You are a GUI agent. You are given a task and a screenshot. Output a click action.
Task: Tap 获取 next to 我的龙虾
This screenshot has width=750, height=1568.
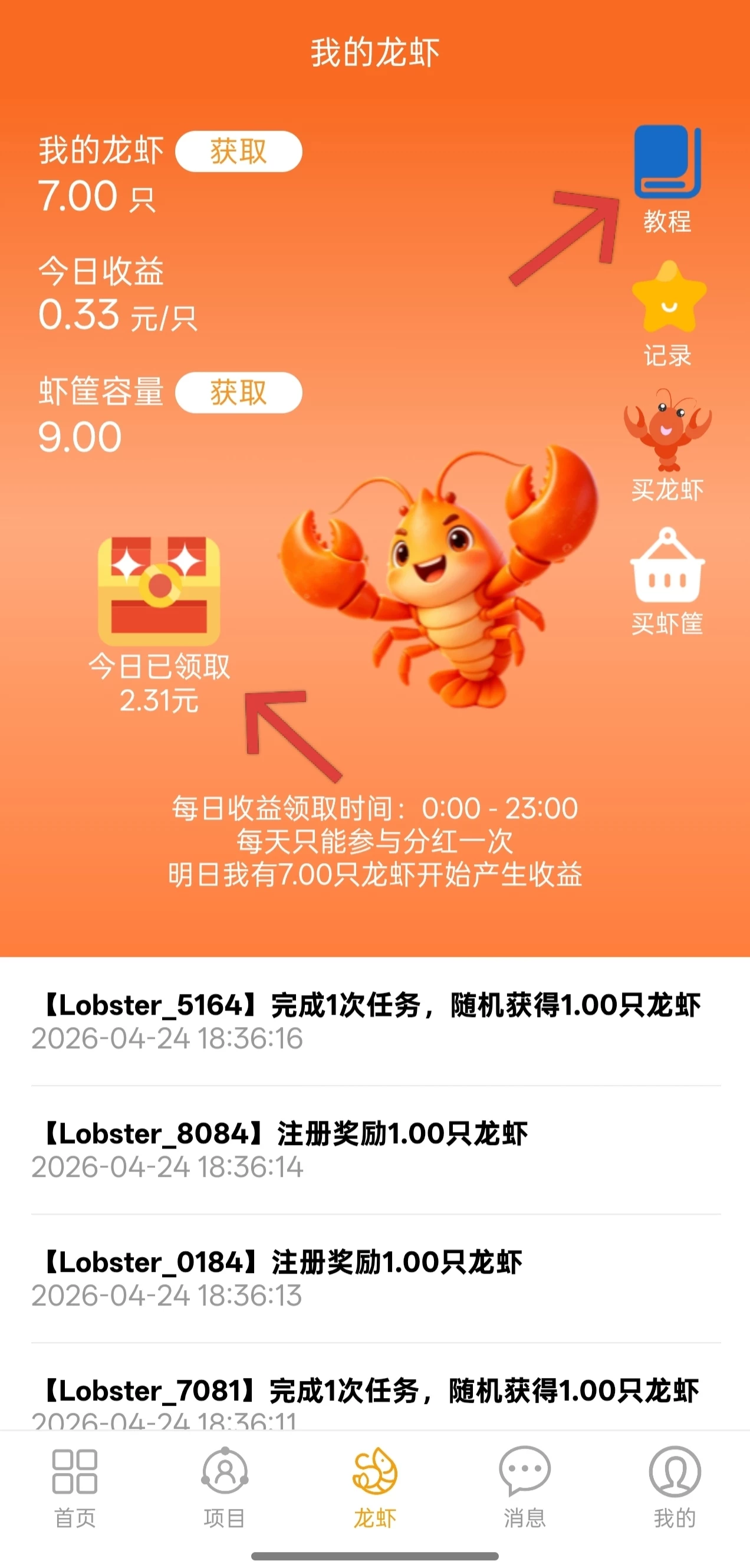click(238, 151)
